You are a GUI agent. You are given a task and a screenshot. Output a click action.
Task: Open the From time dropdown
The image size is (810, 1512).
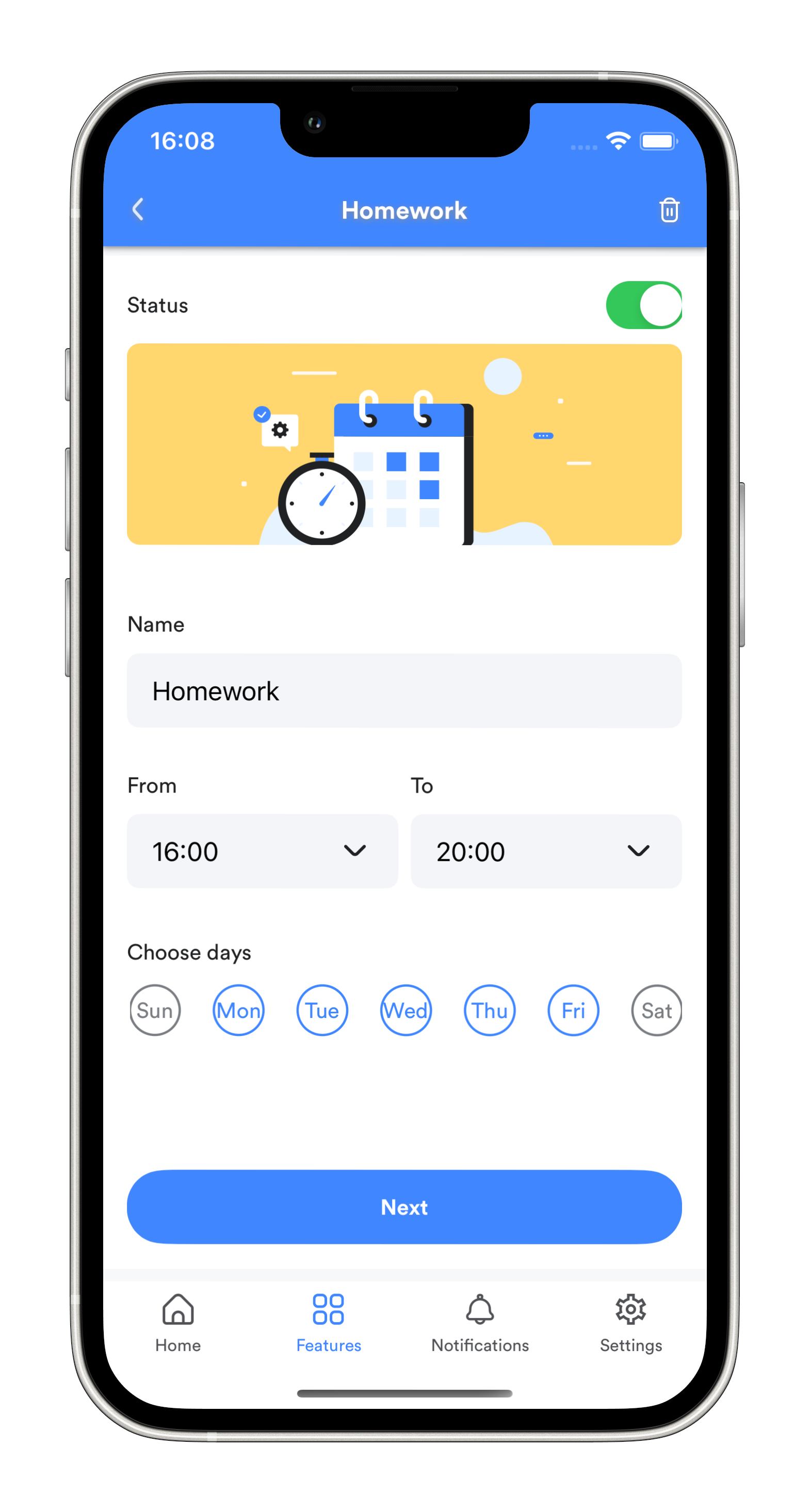click(x=262, y=851)
